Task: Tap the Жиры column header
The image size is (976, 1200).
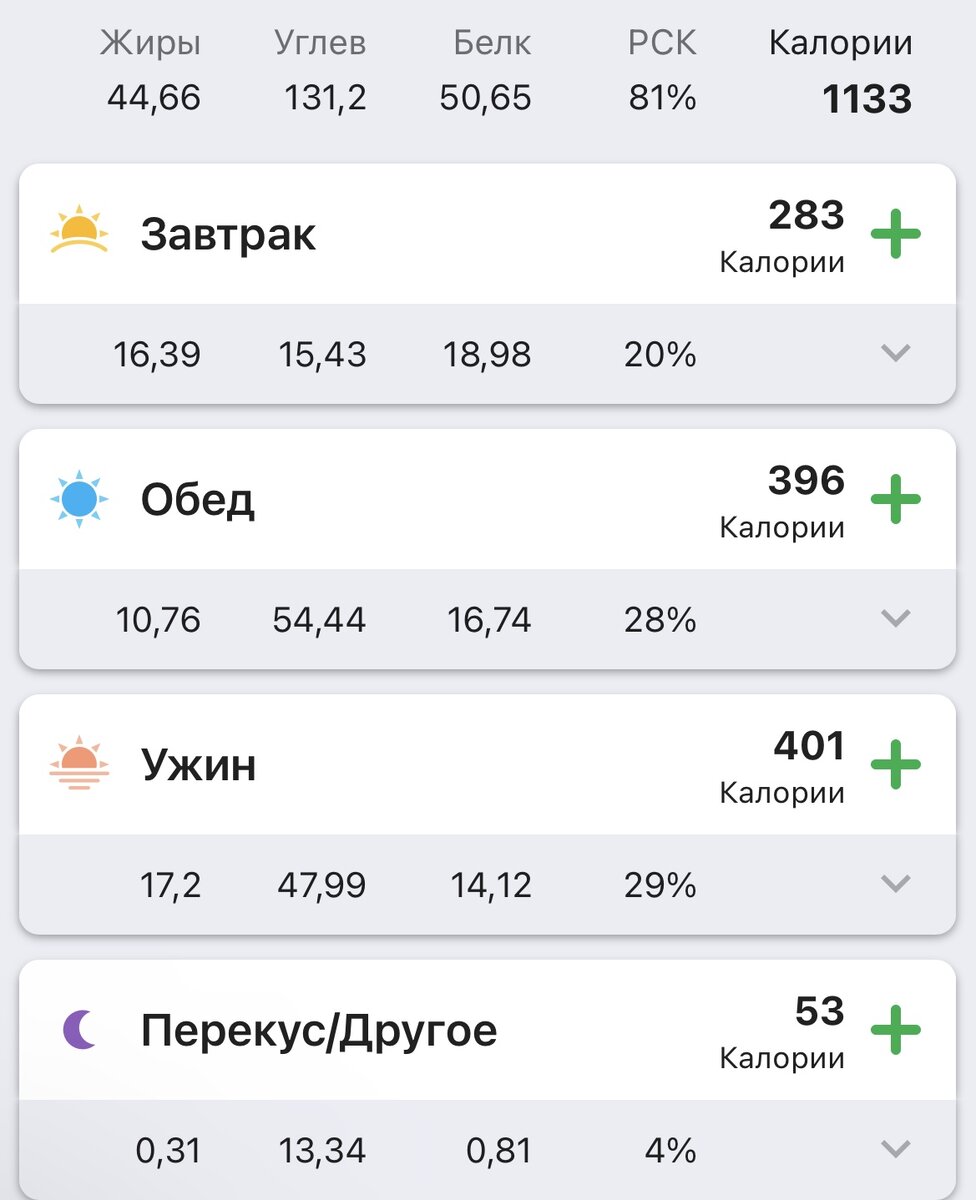Action: click(x=150, y=41)
